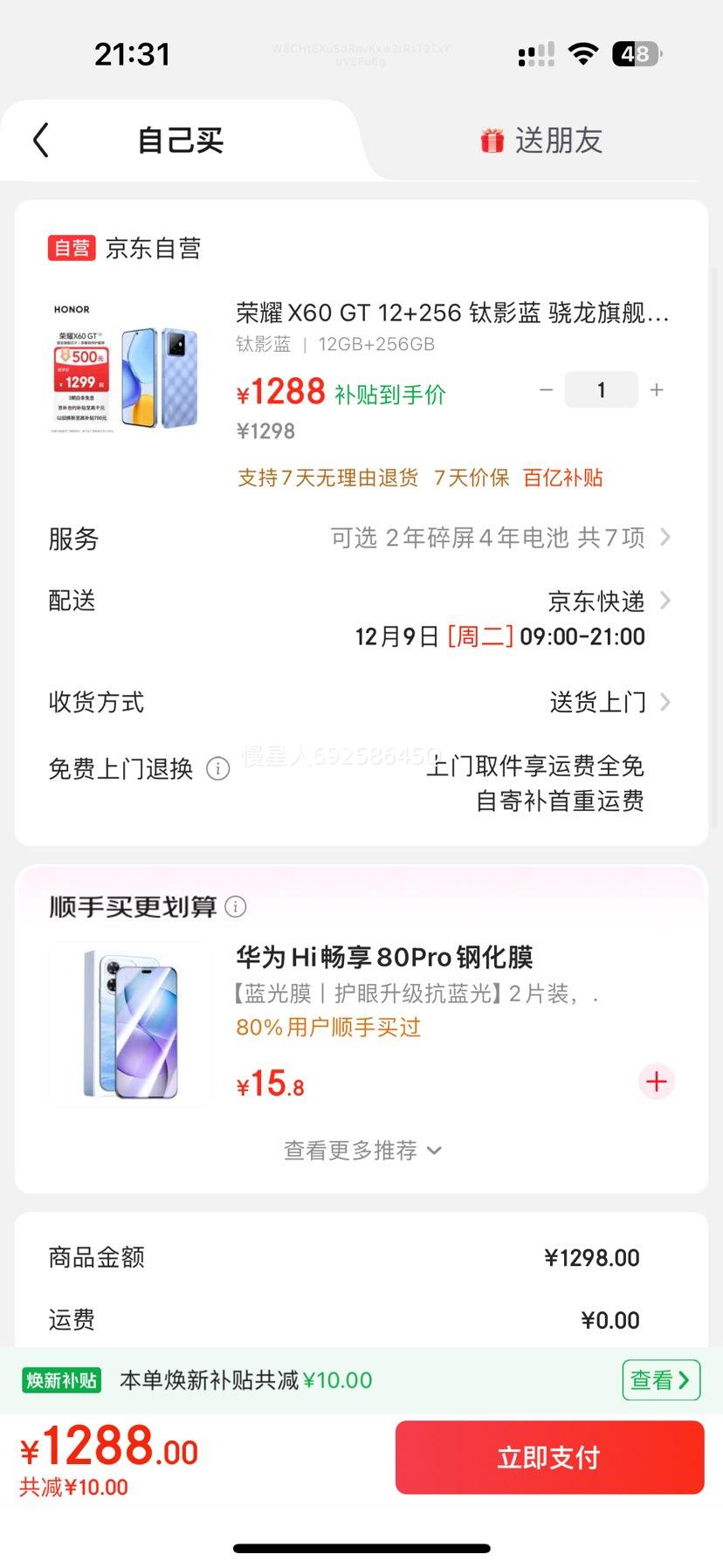This screenshot has height=1568, width=723.
Task: Tap the red plus icon to add 钢化膜
Action: click(x=656, y=1082)
